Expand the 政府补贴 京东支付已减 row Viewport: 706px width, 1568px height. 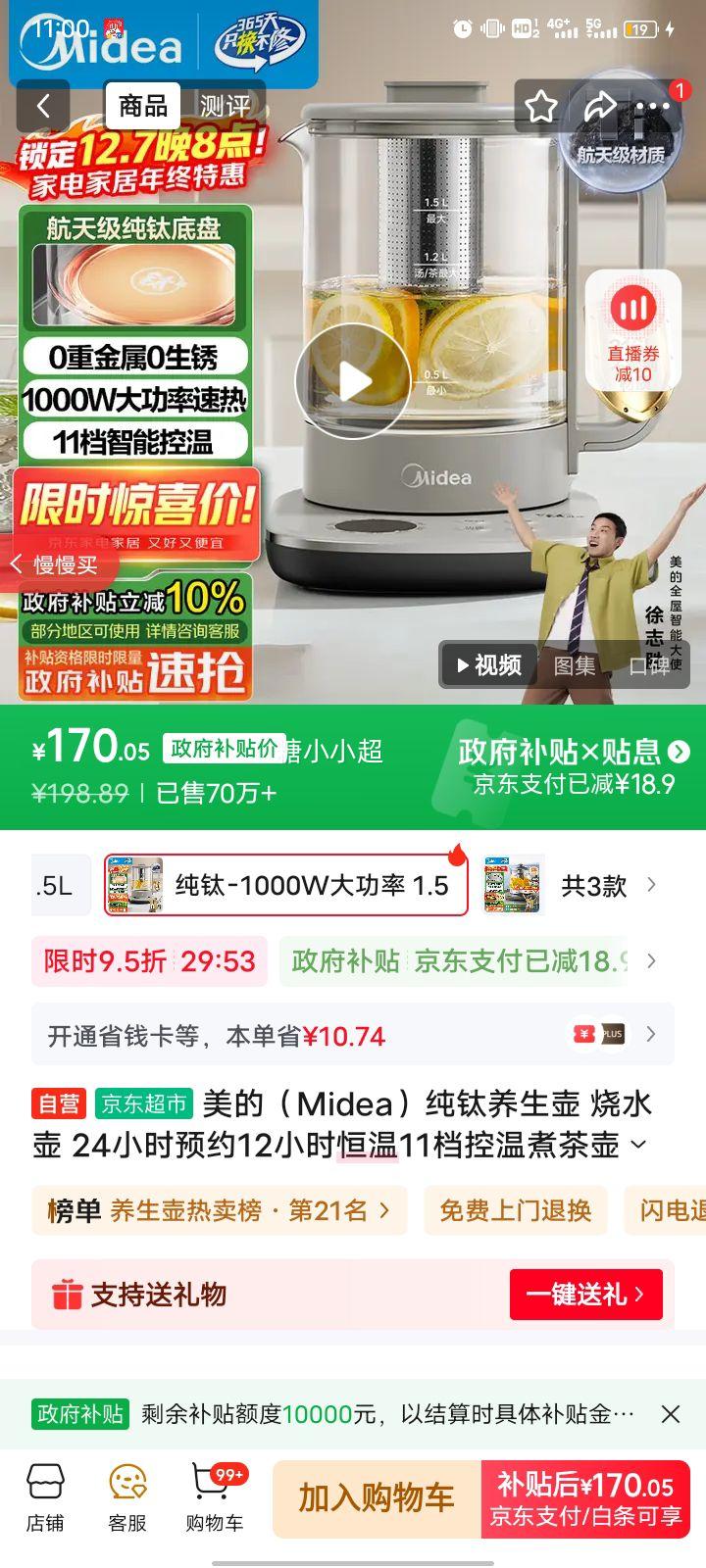(471, 961)
